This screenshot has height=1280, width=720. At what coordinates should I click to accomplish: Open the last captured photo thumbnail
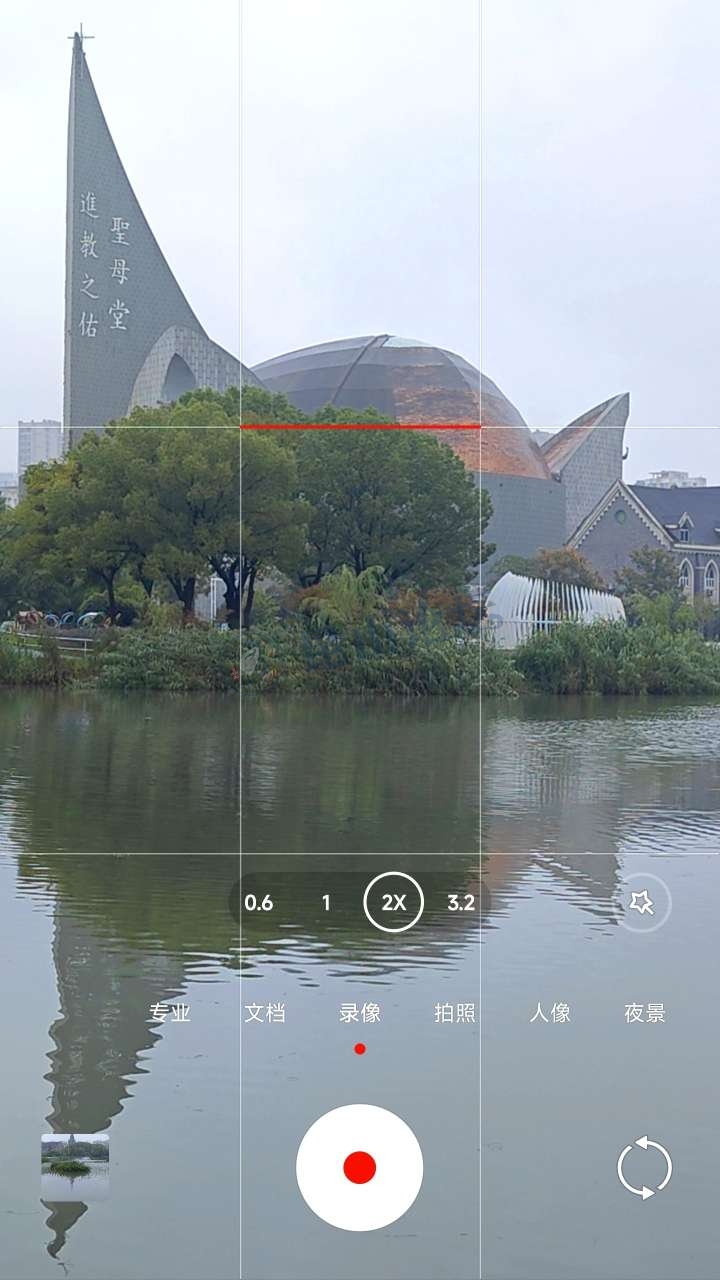[x=75, y=1167]
